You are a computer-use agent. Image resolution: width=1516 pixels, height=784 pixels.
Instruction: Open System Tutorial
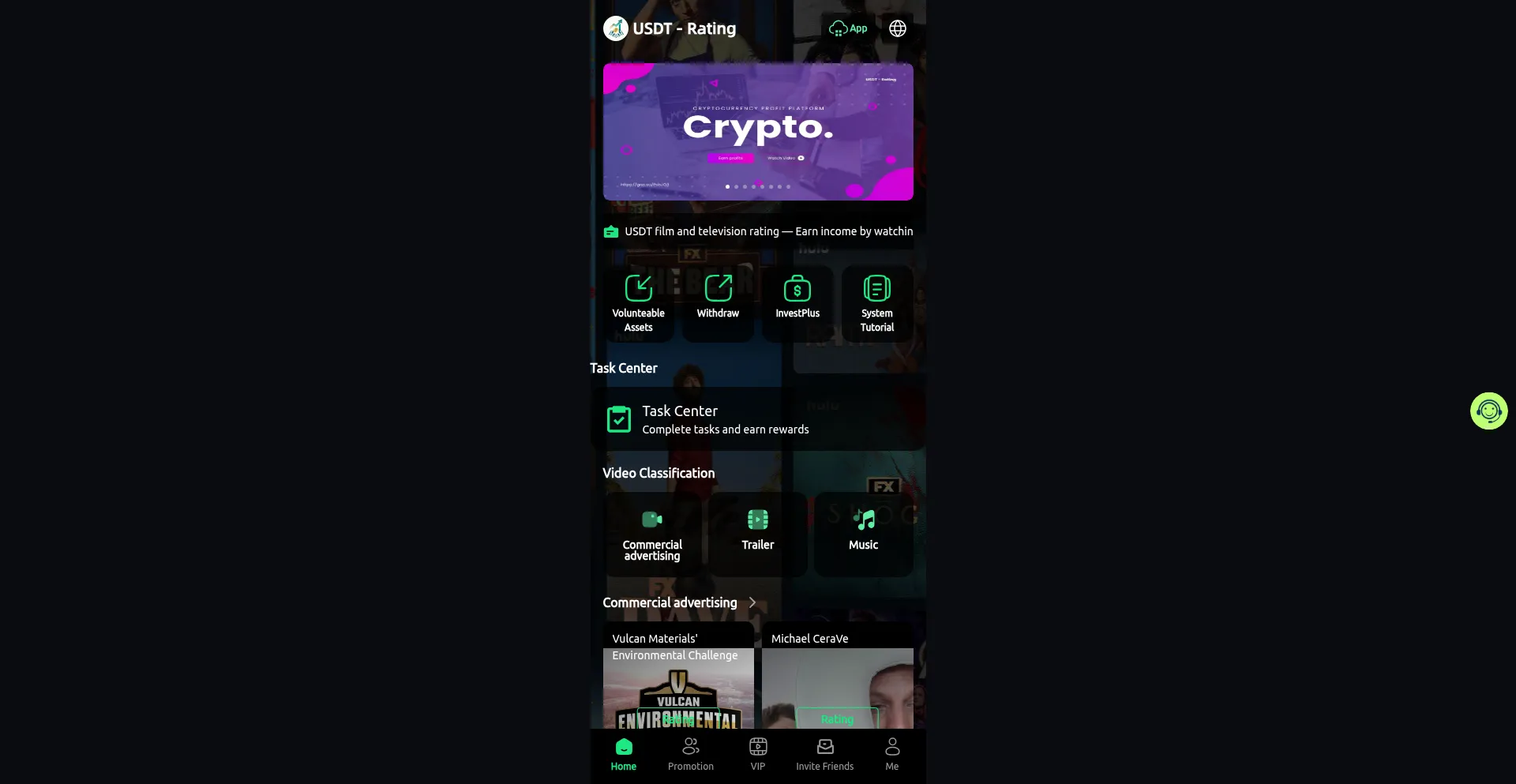(x=877, y=303)
